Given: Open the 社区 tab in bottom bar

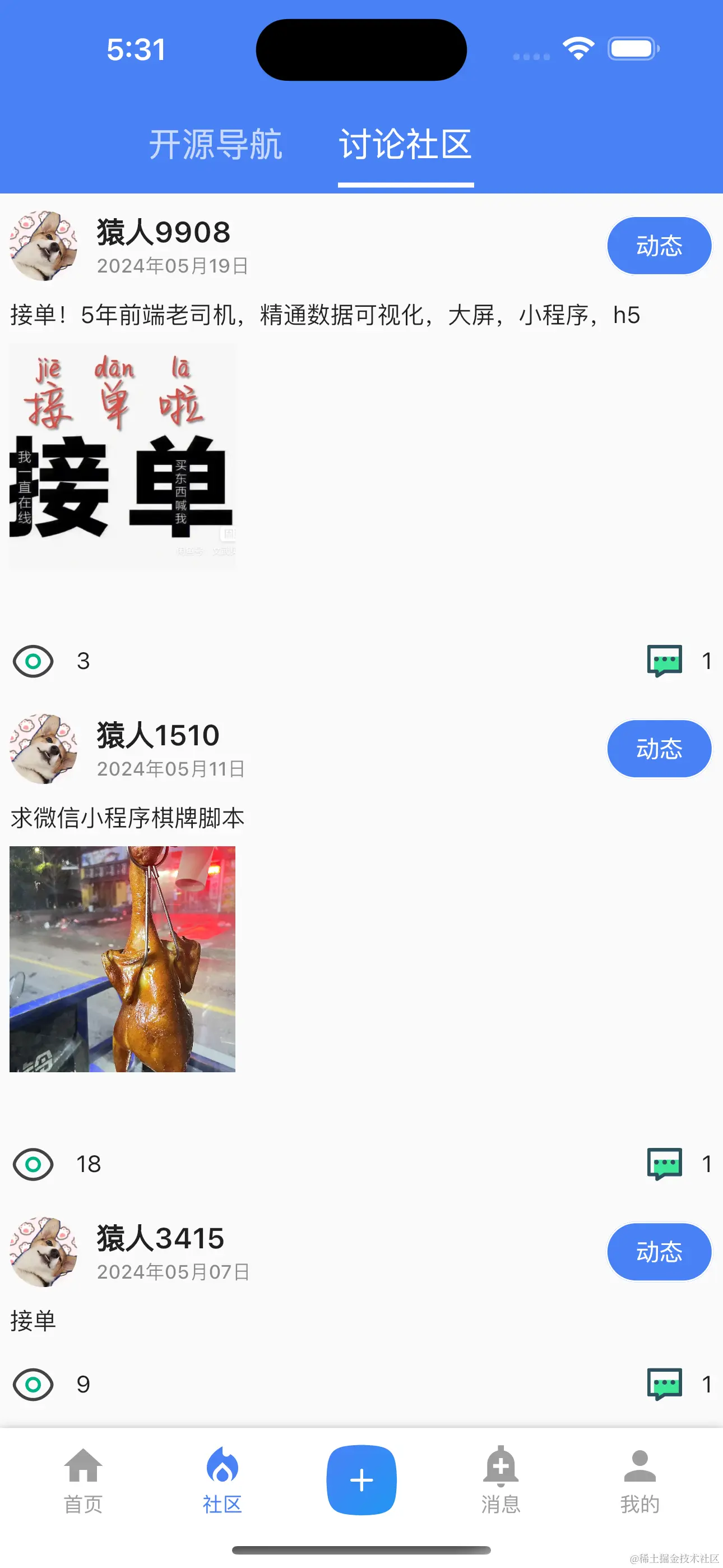Looking at the screenshot, I should click(222, 1481).
